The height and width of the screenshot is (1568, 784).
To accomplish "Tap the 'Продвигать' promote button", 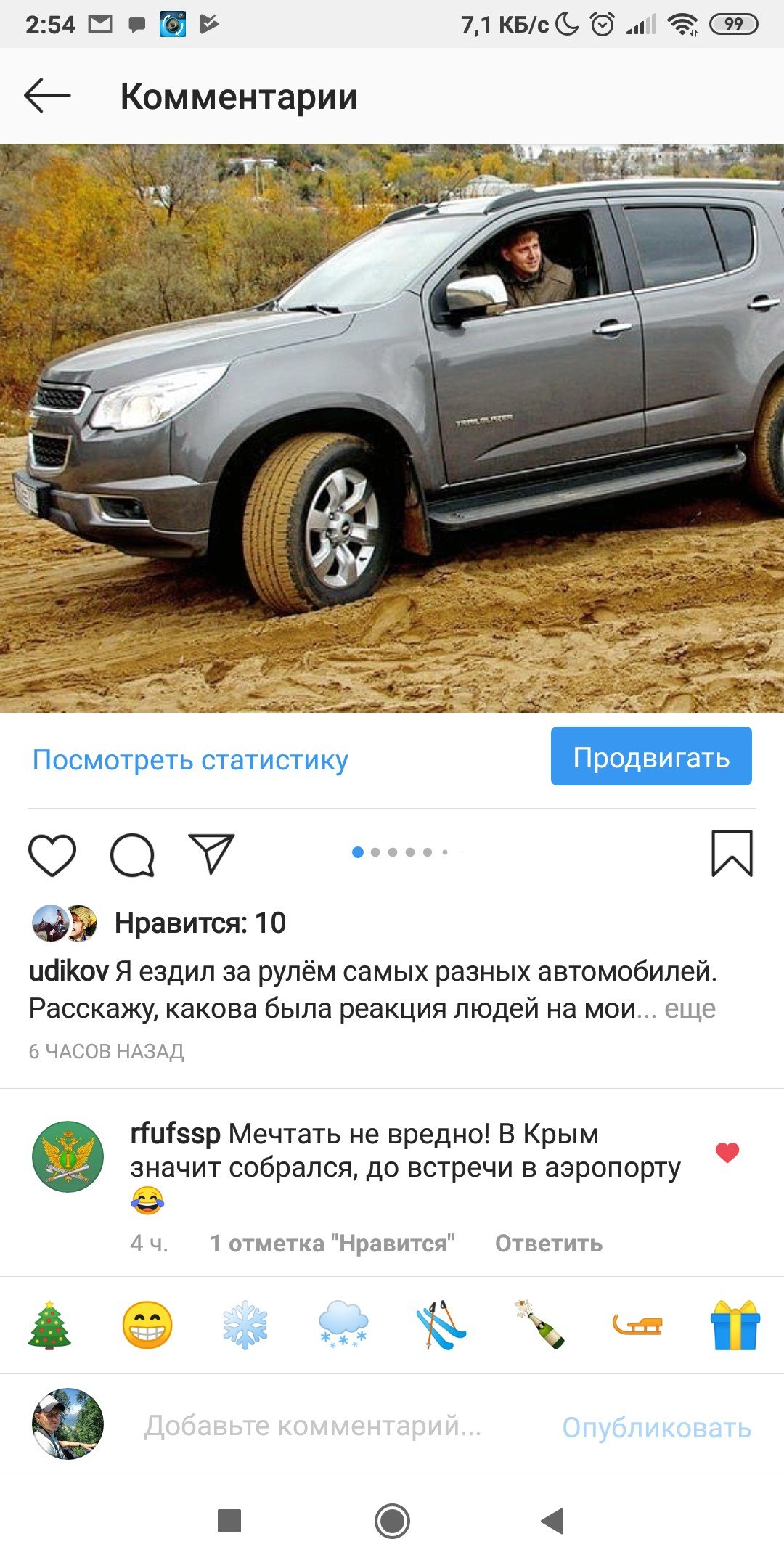I will pos(651,756).
